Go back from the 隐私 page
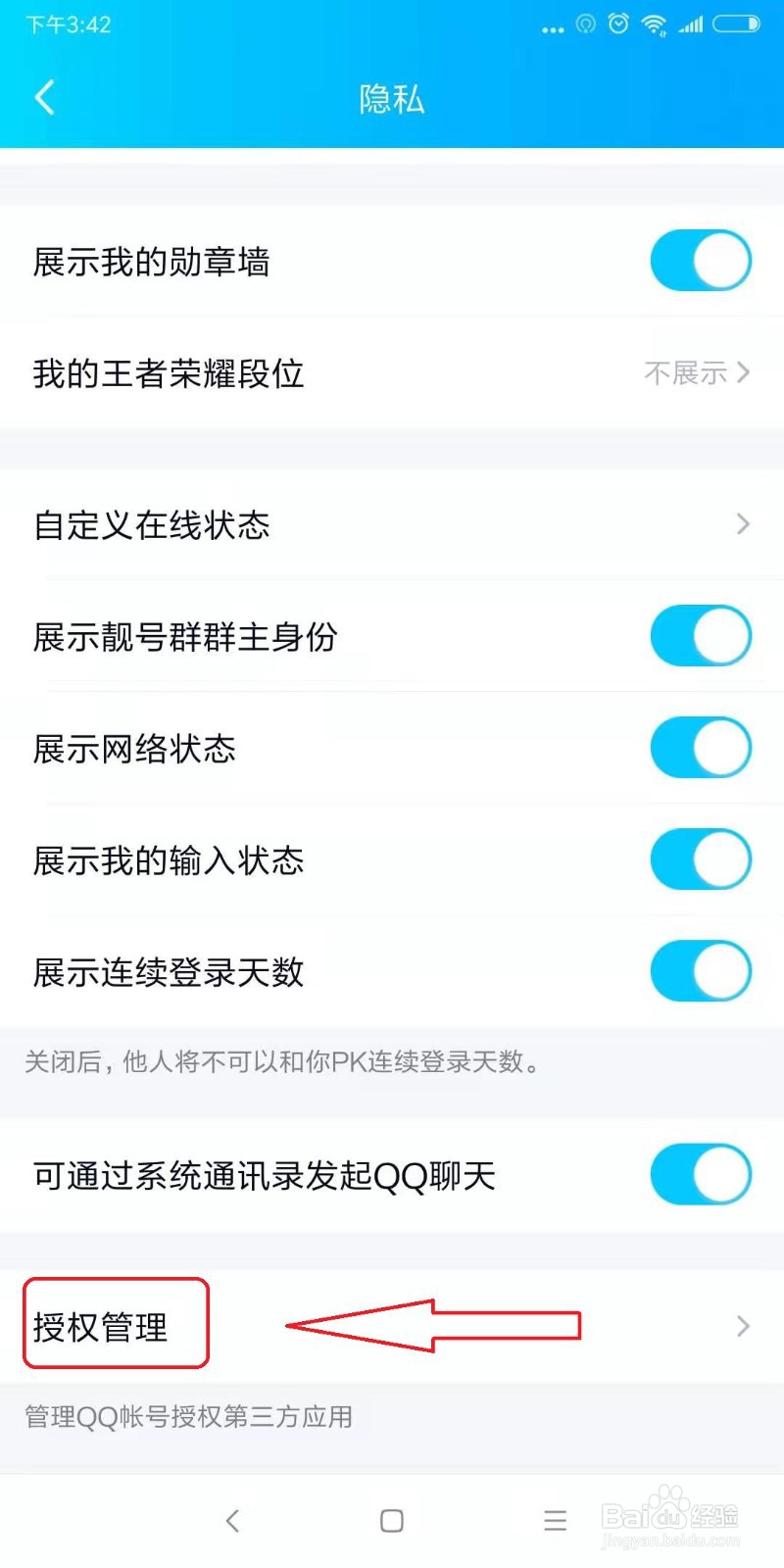 click(44, 98)
